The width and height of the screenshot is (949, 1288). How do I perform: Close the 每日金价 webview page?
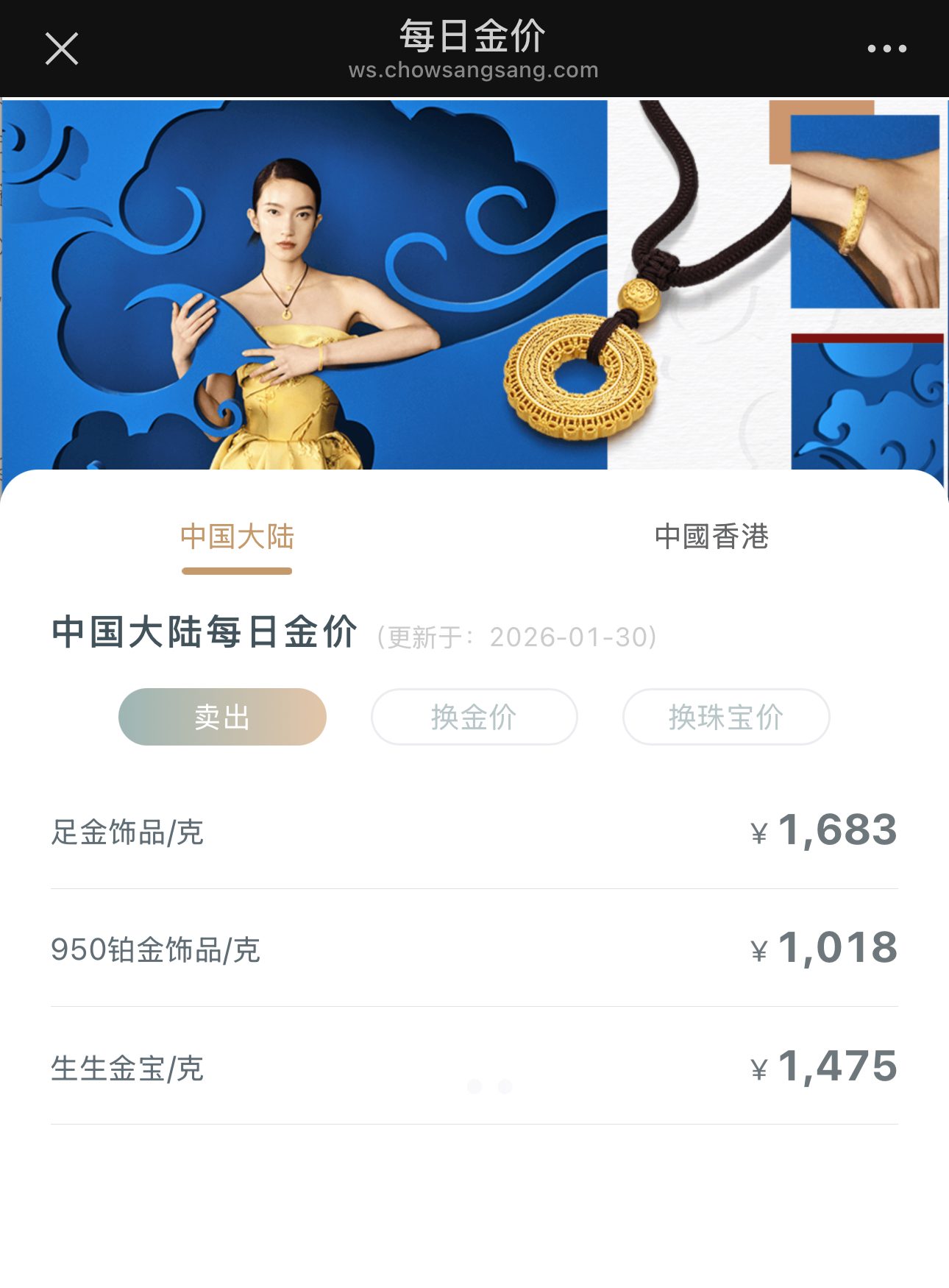62,49
